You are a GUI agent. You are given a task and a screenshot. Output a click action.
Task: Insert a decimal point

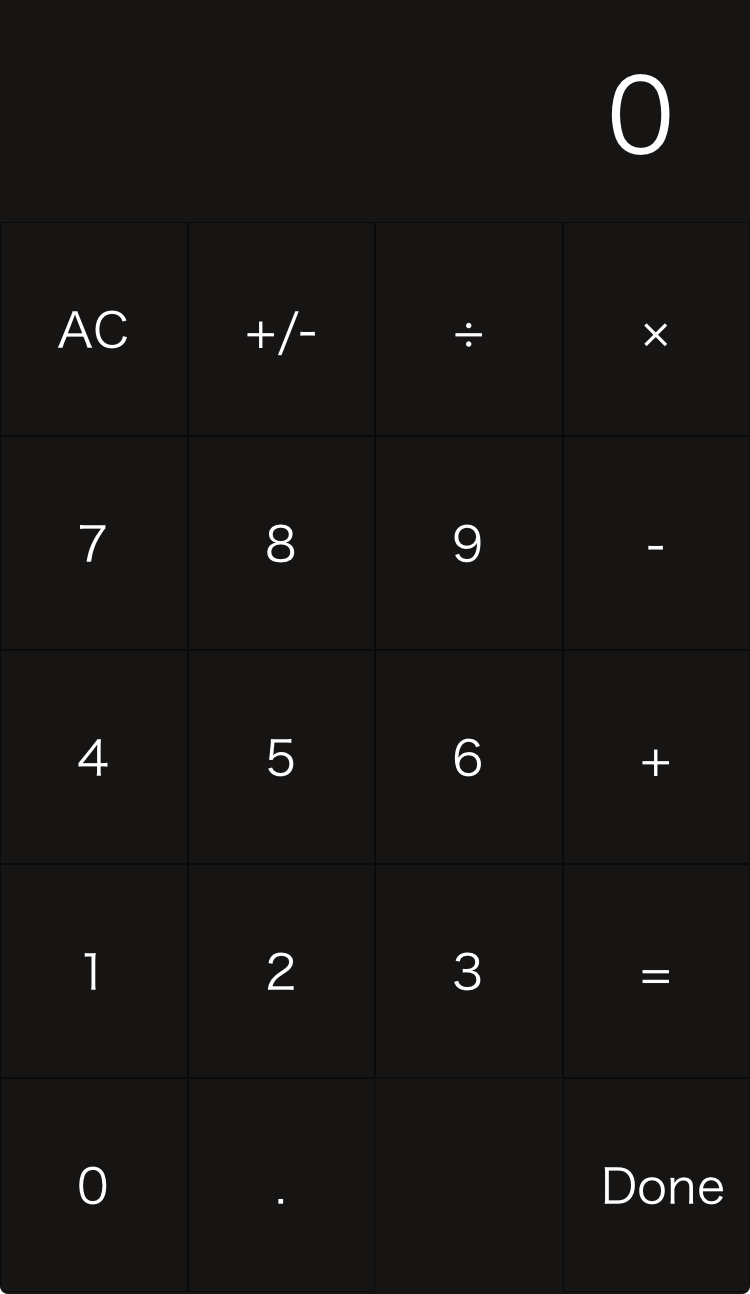coord(281,1186)
